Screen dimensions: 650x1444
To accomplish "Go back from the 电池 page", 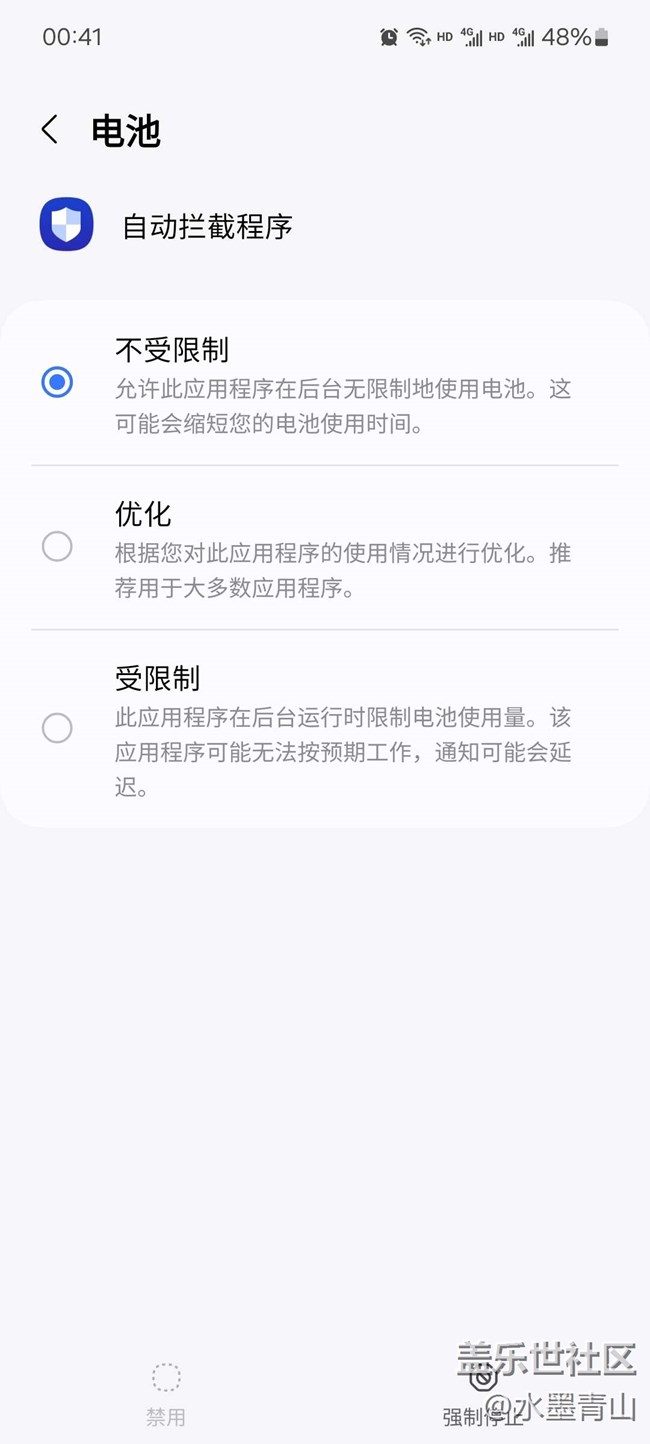I will pos(50,130).
